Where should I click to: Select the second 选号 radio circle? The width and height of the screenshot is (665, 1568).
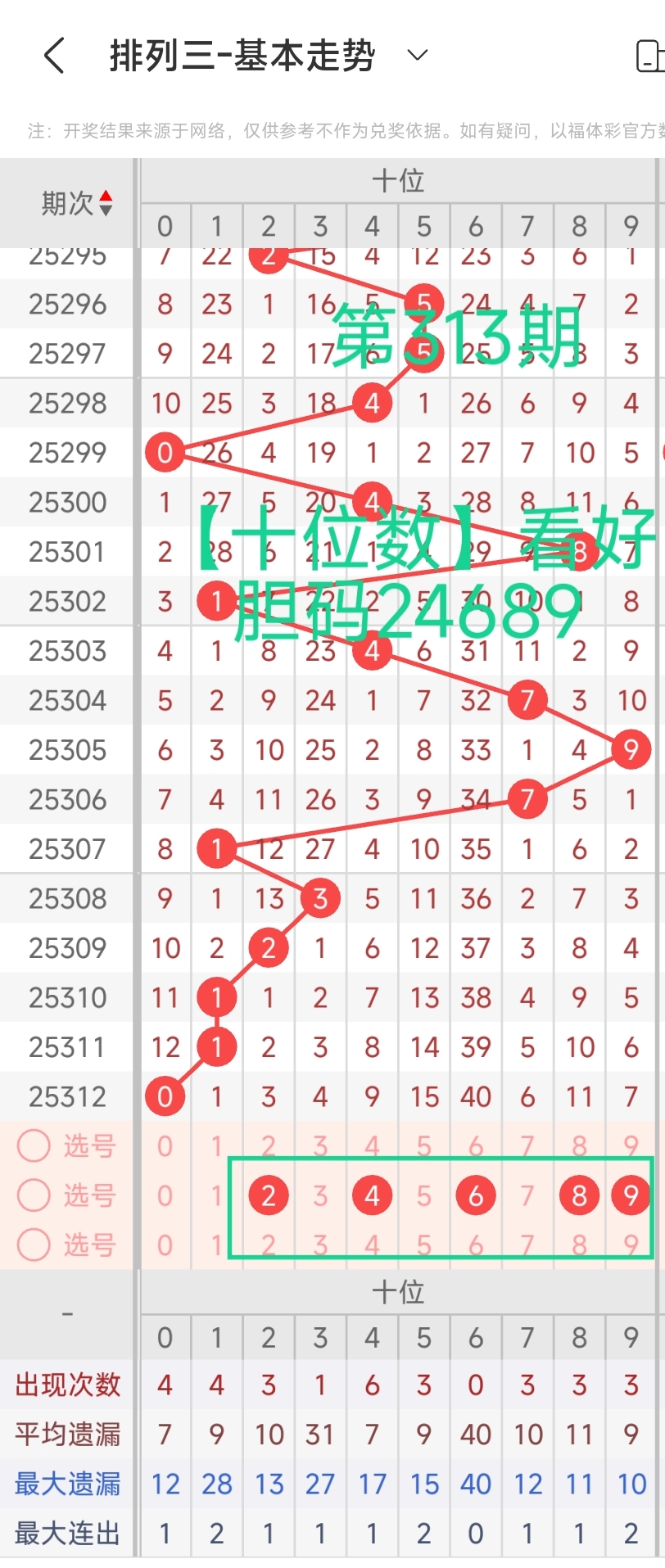coord(34,1195)
